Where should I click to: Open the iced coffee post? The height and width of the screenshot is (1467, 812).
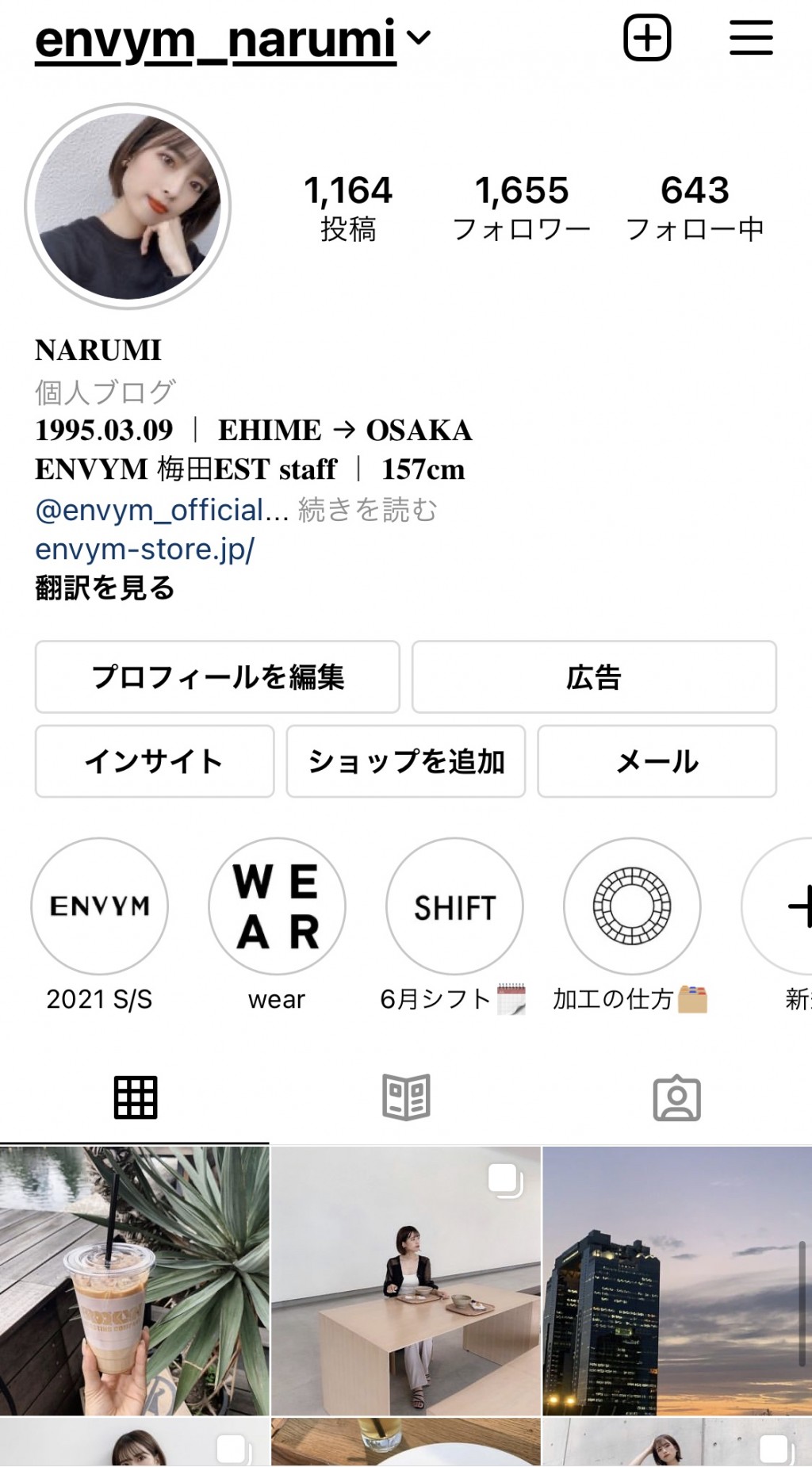pos(135,1280)
